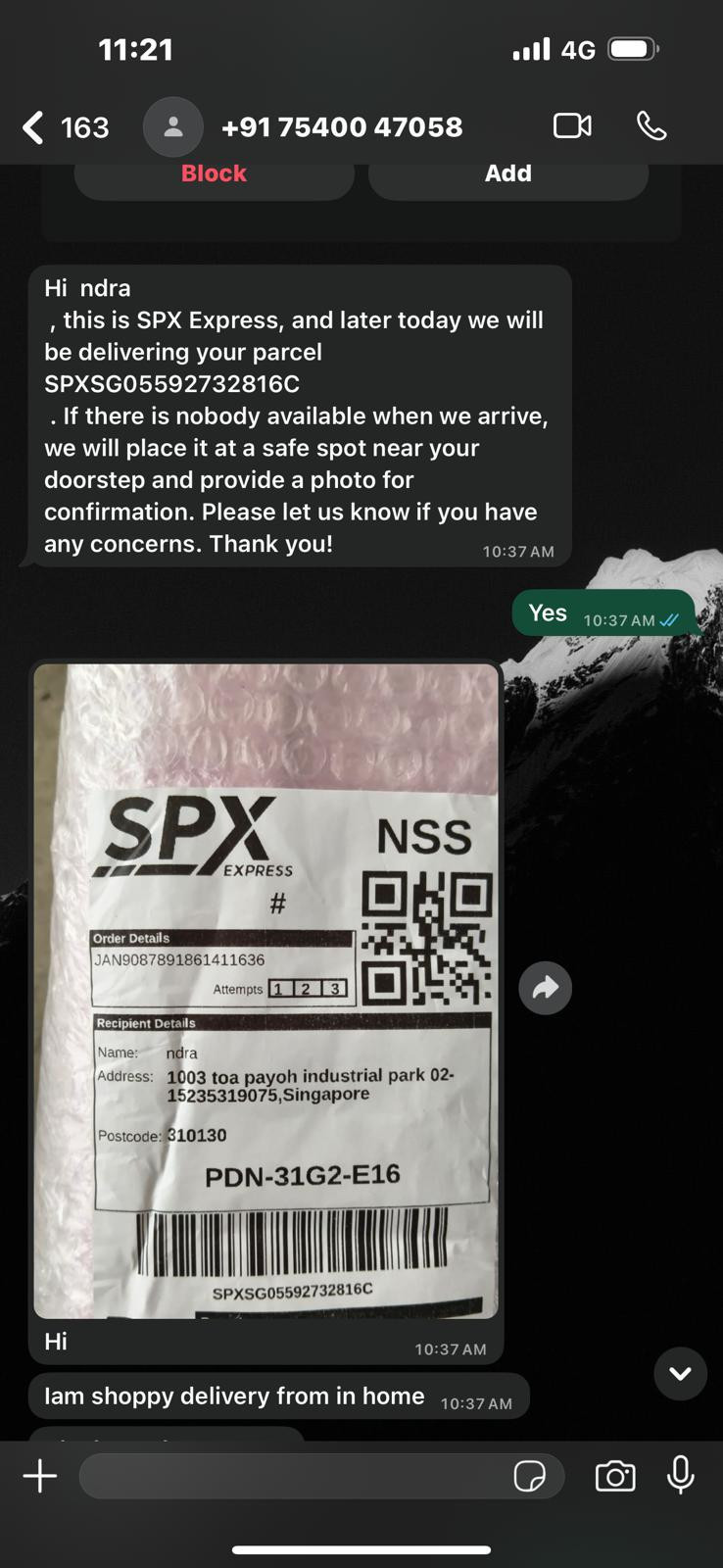Open the sticker picker
723x1568 pixels.
click(x=530, y=1476)
